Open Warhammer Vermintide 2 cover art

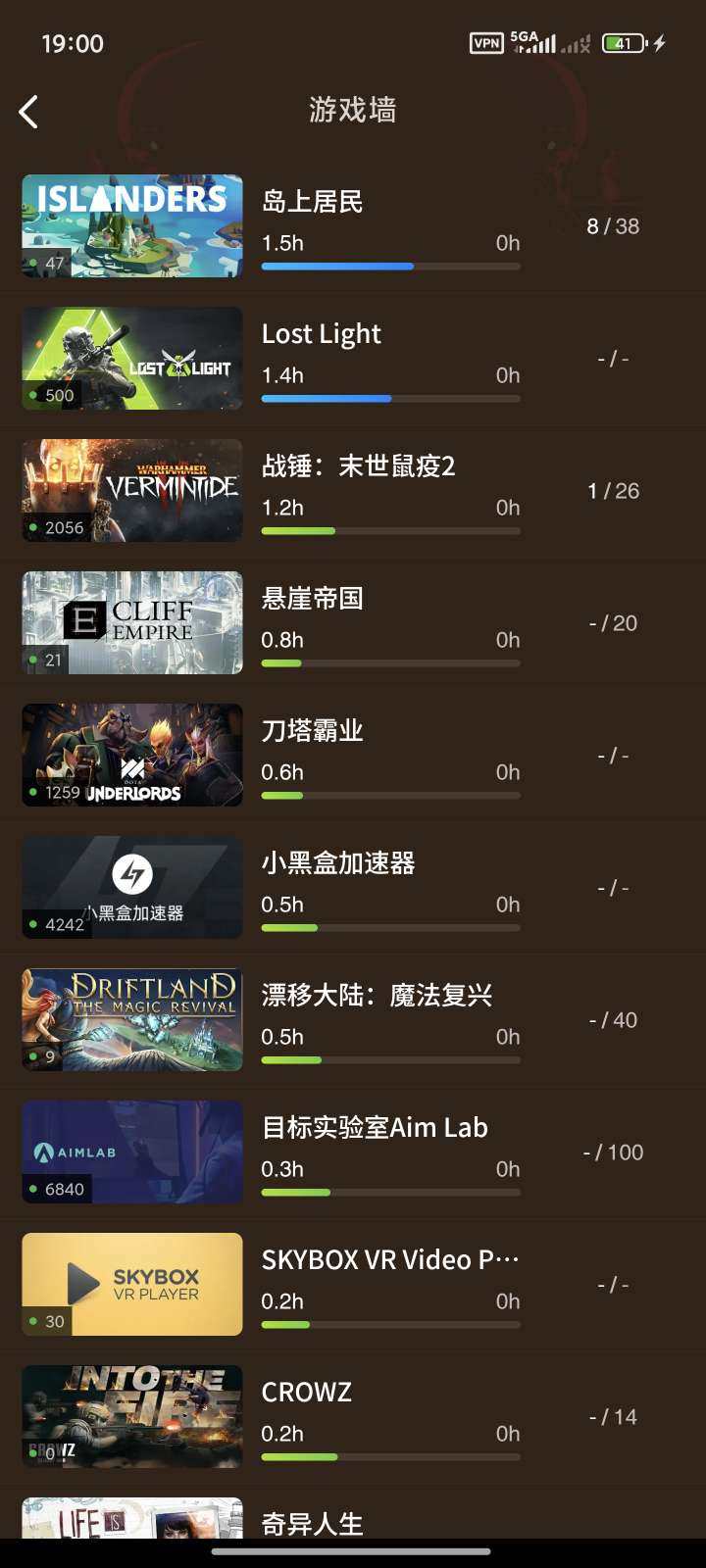pyautogui.click(x=131, y=490)
